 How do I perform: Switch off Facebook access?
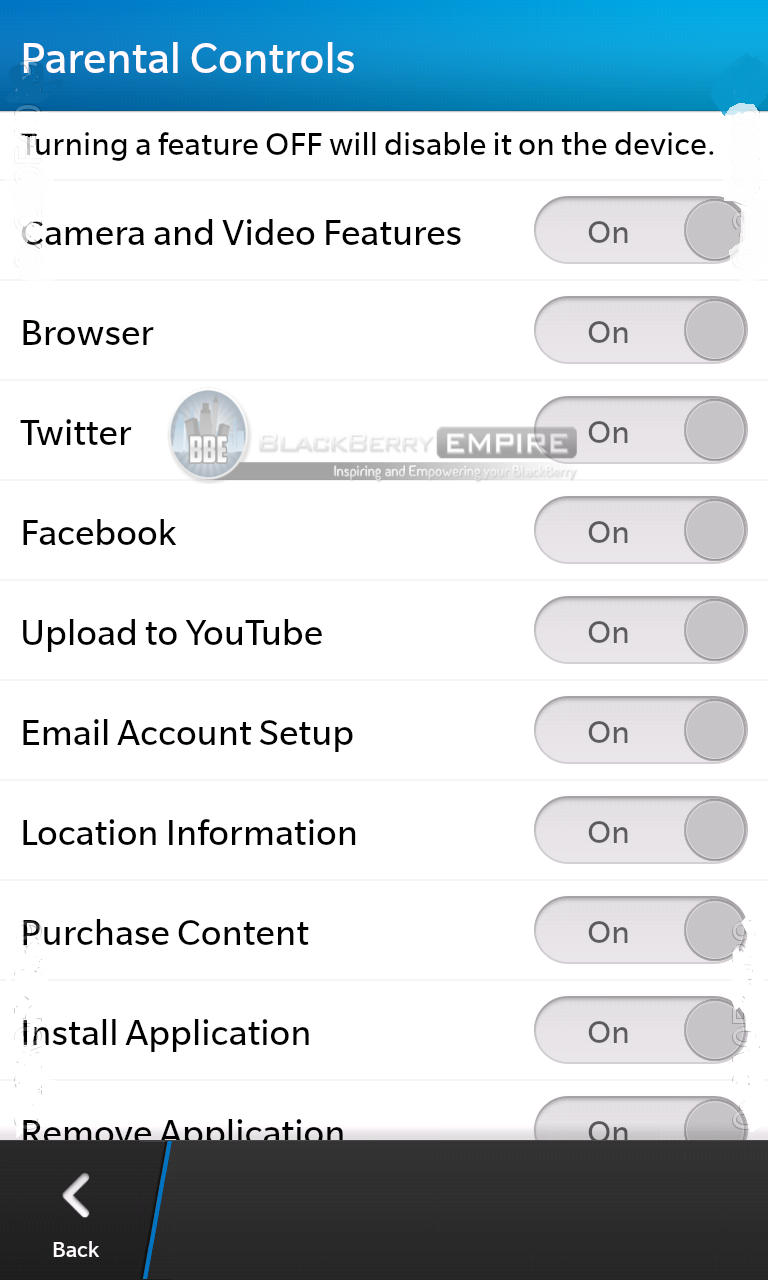[x=641, y=531]
